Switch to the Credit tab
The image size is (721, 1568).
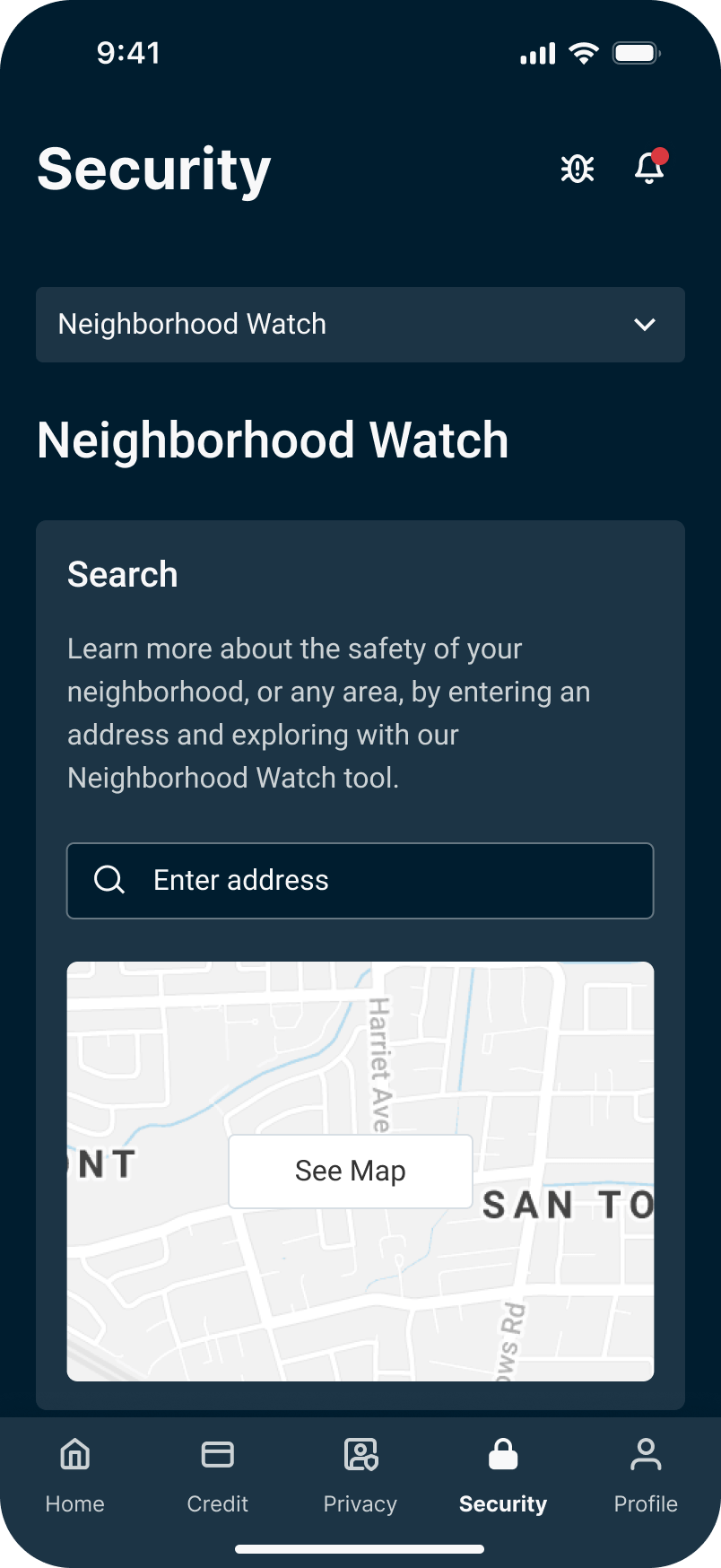pos(218,1474)
